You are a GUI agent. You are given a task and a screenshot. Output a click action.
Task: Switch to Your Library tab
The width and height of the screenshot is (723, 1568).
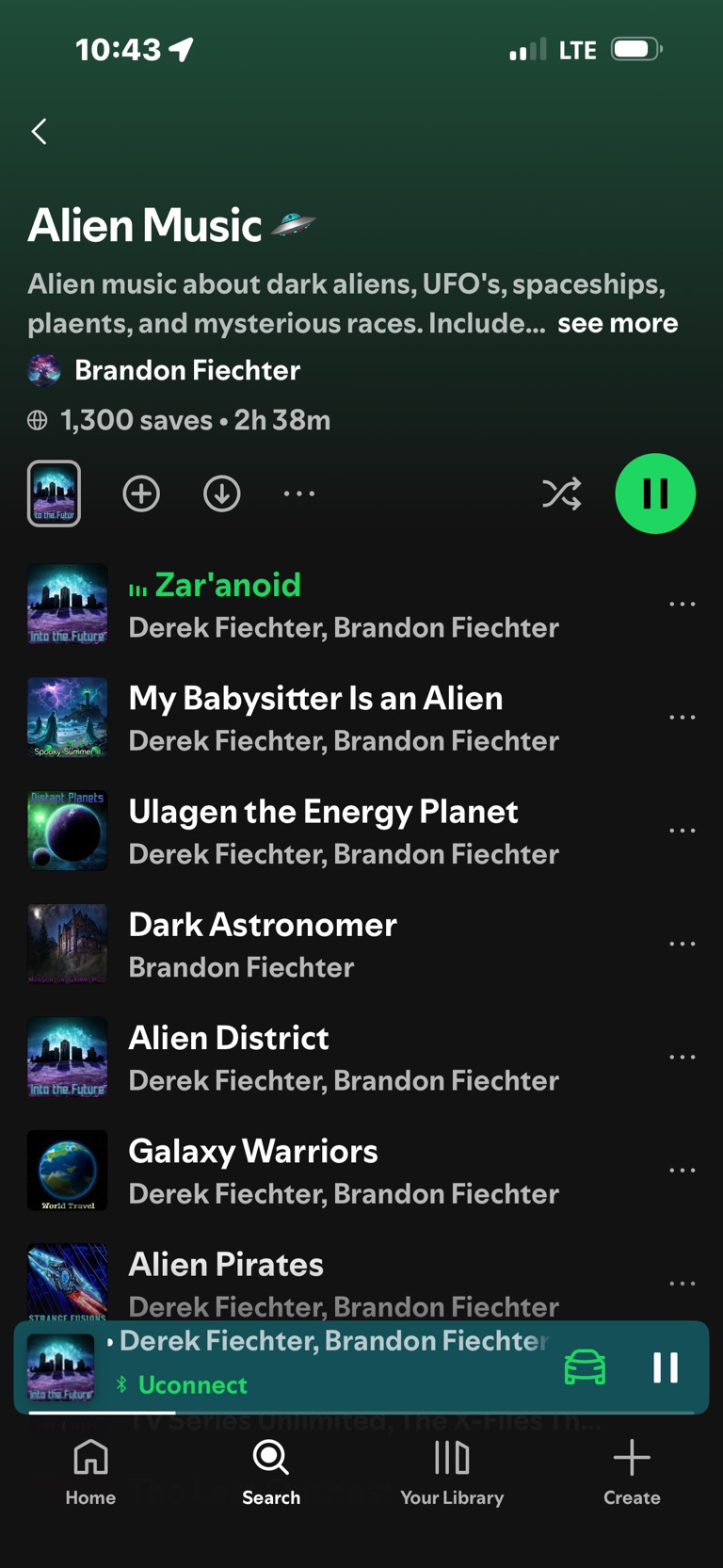pos(452,1472)
